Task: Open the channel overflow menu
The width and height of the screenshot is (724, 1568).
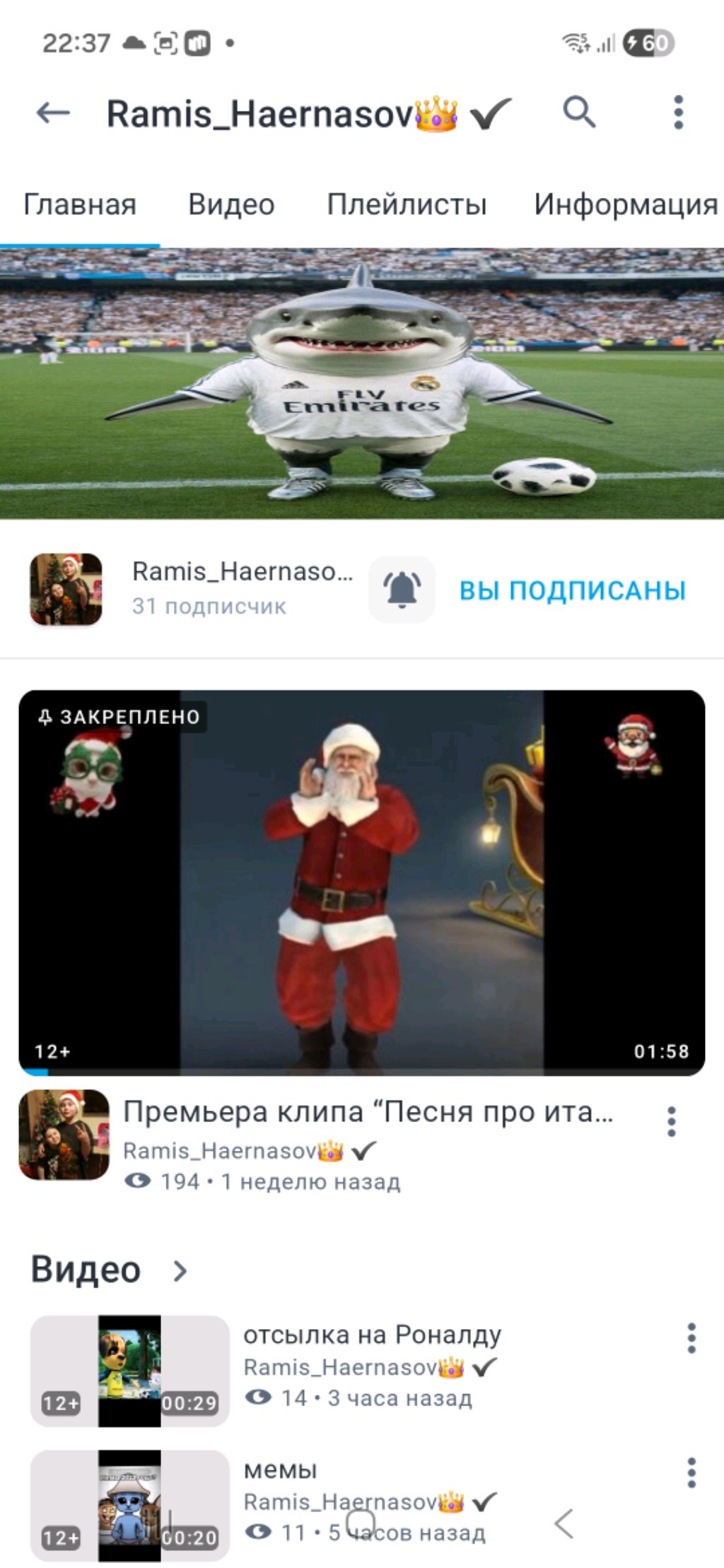Action: click(x=678, y=112)
